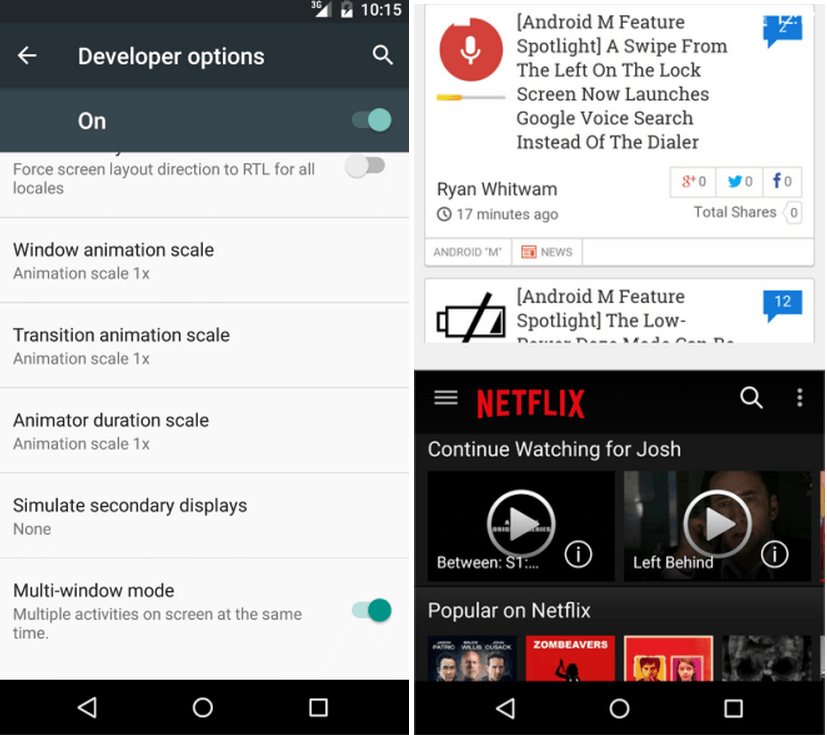Image resolution: width=827 pixels, height=735 pixels.
Task: Disable Multi-window mode
Action: coord(371,610)
